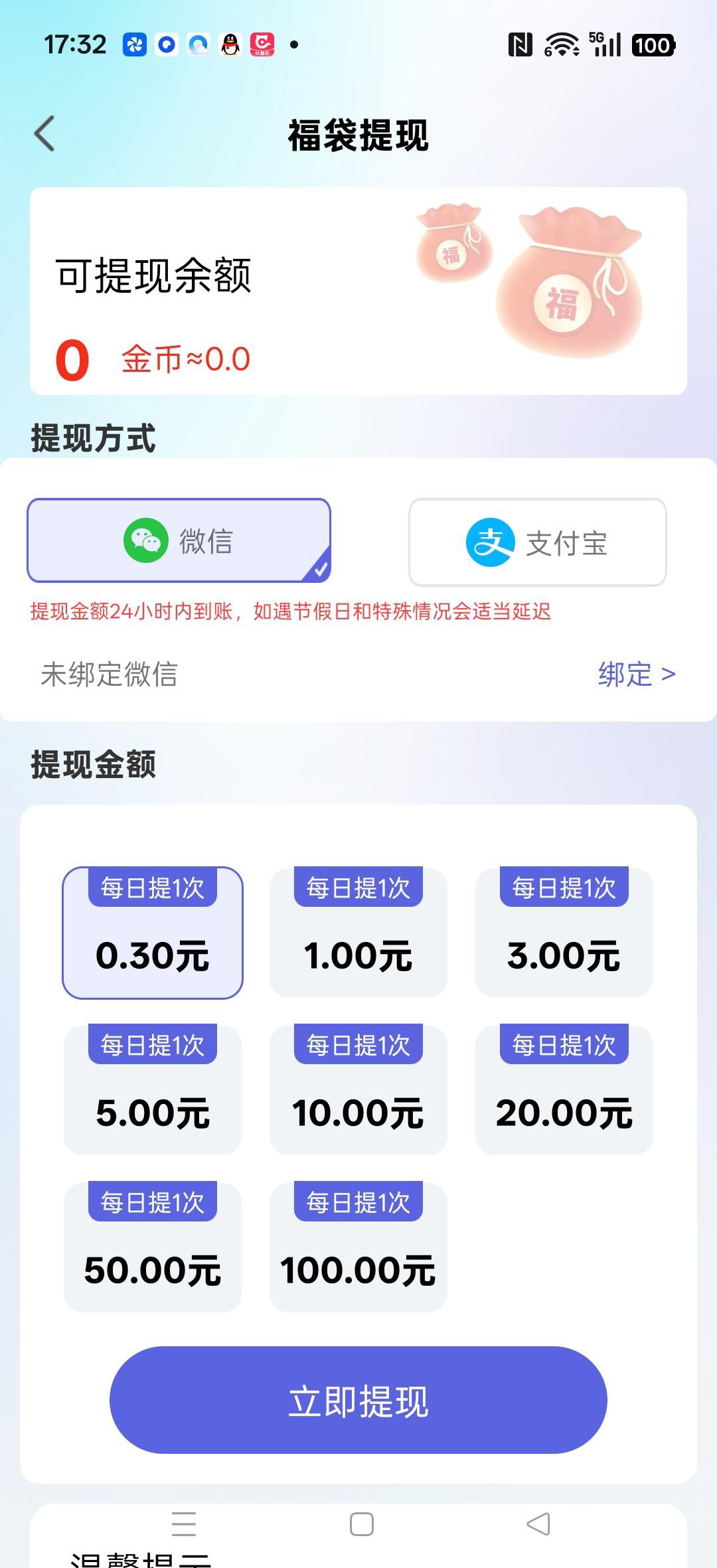Image resolution: width=717 pixels, height=1568 pixels.
Task: Go back from the 福袋提现 page
Action: tap(44, 134)
